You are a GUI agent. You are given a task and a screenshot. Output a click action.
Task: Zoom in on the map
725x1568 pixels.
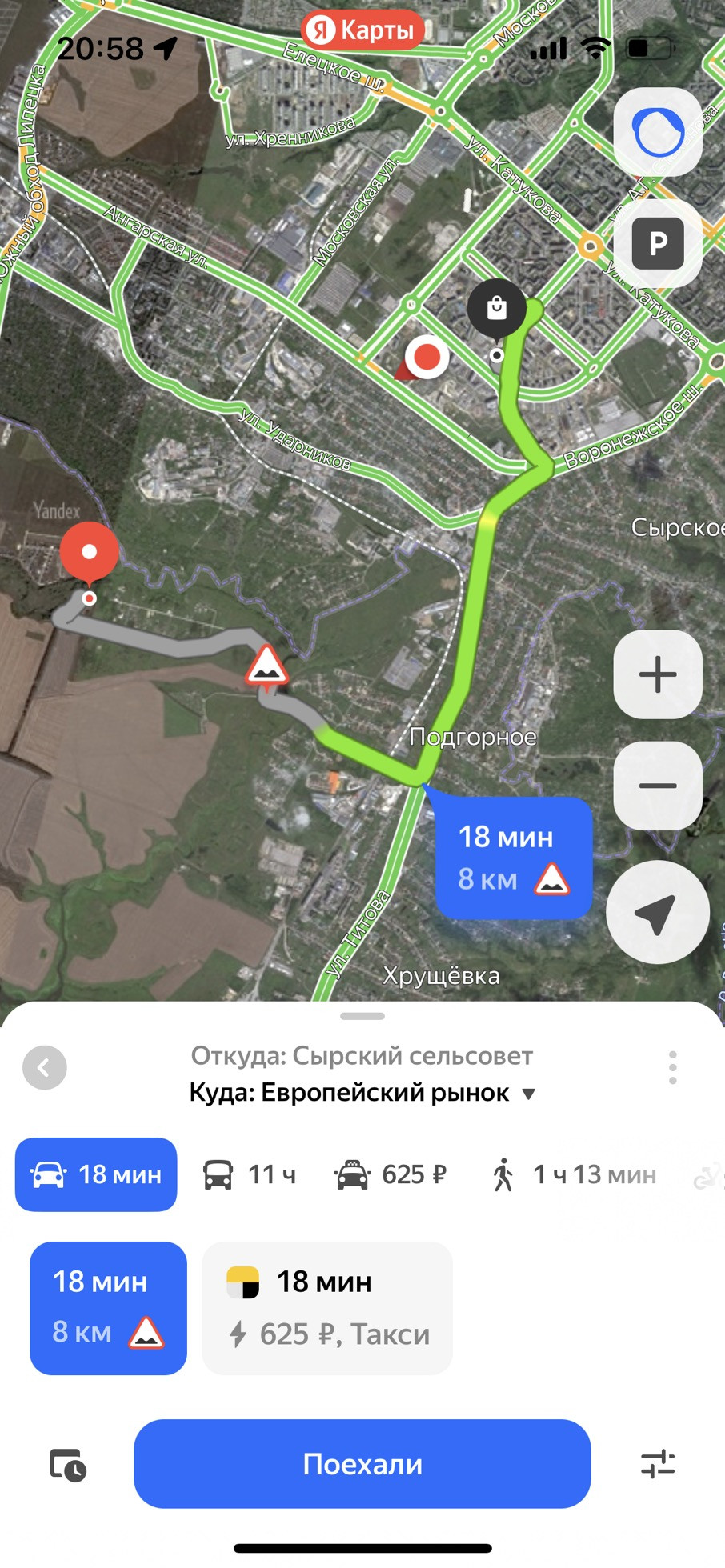coord(658,674)
